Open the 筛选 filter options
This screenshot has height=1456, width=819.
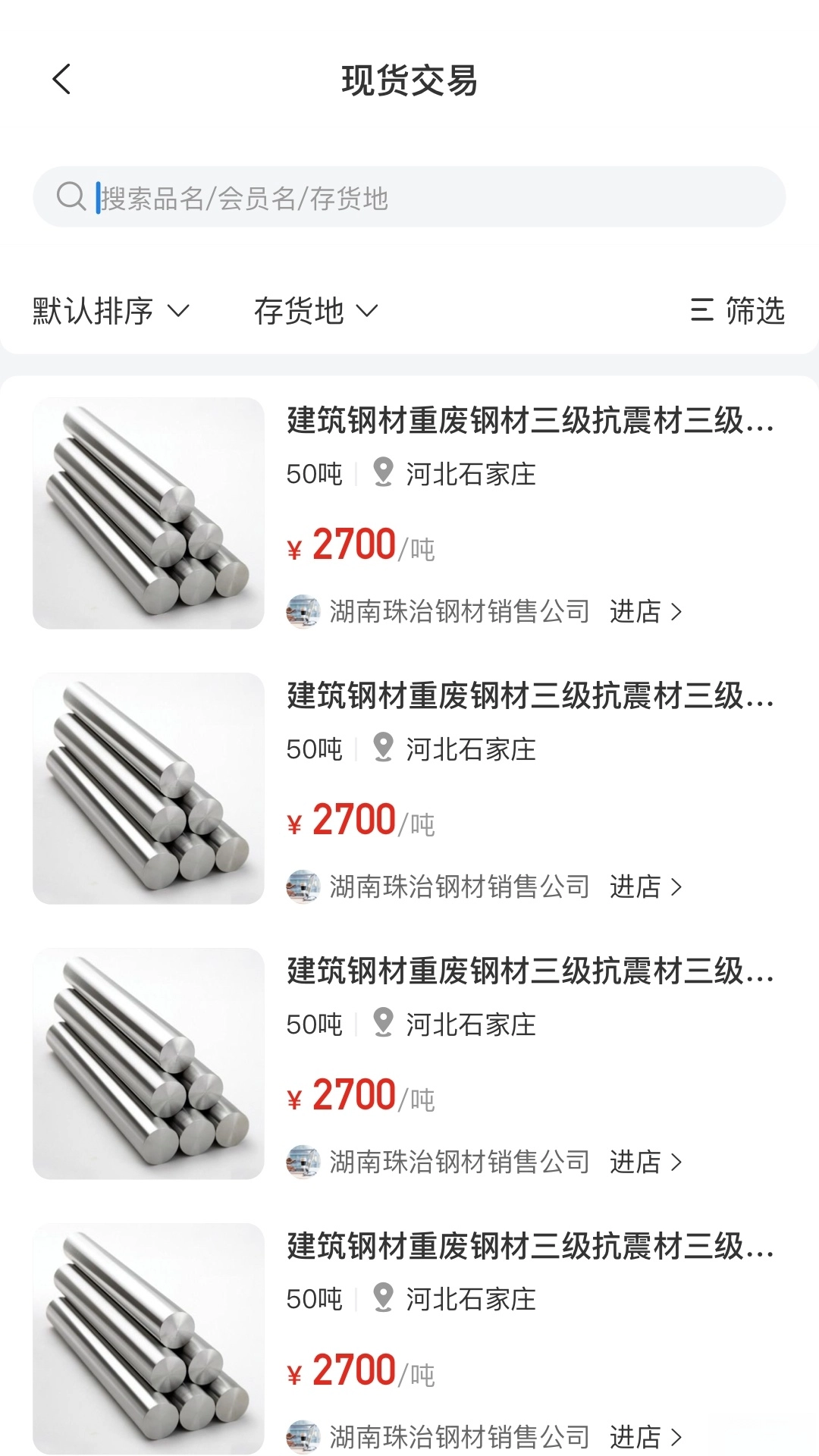point(737,311)
